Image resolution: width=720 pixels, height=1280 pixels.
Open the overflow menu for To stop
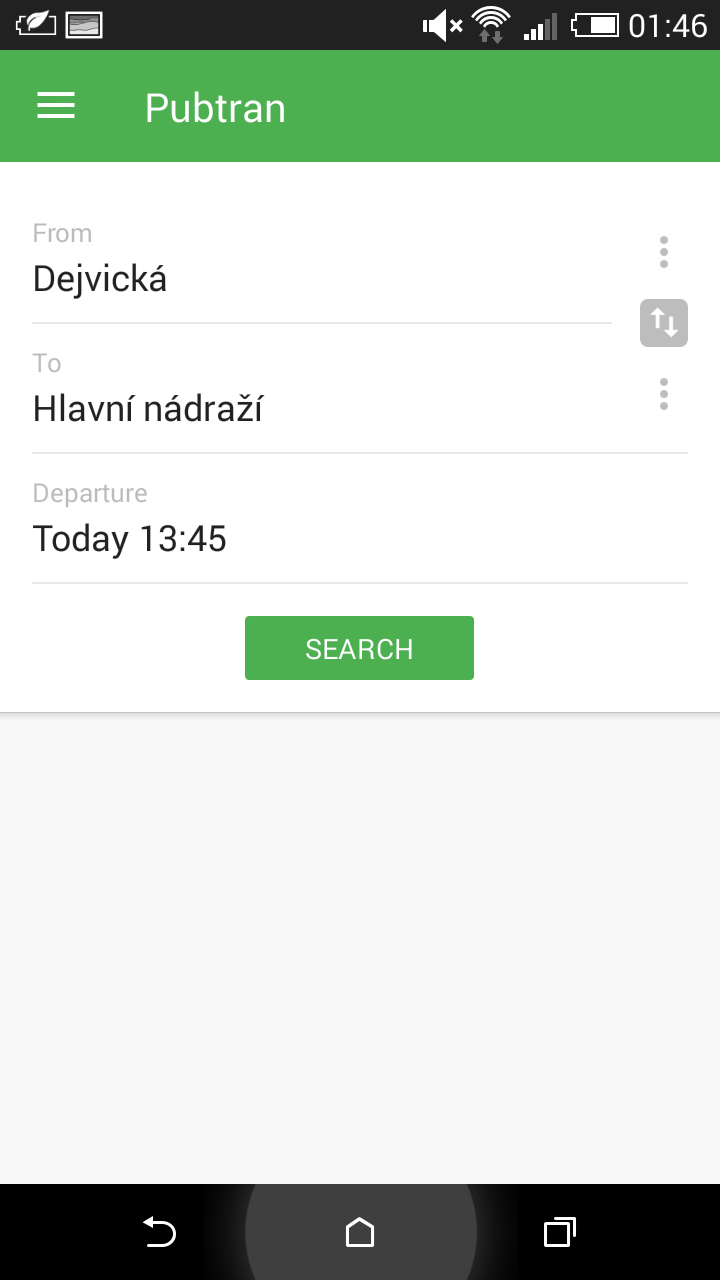tap(664, 394)
